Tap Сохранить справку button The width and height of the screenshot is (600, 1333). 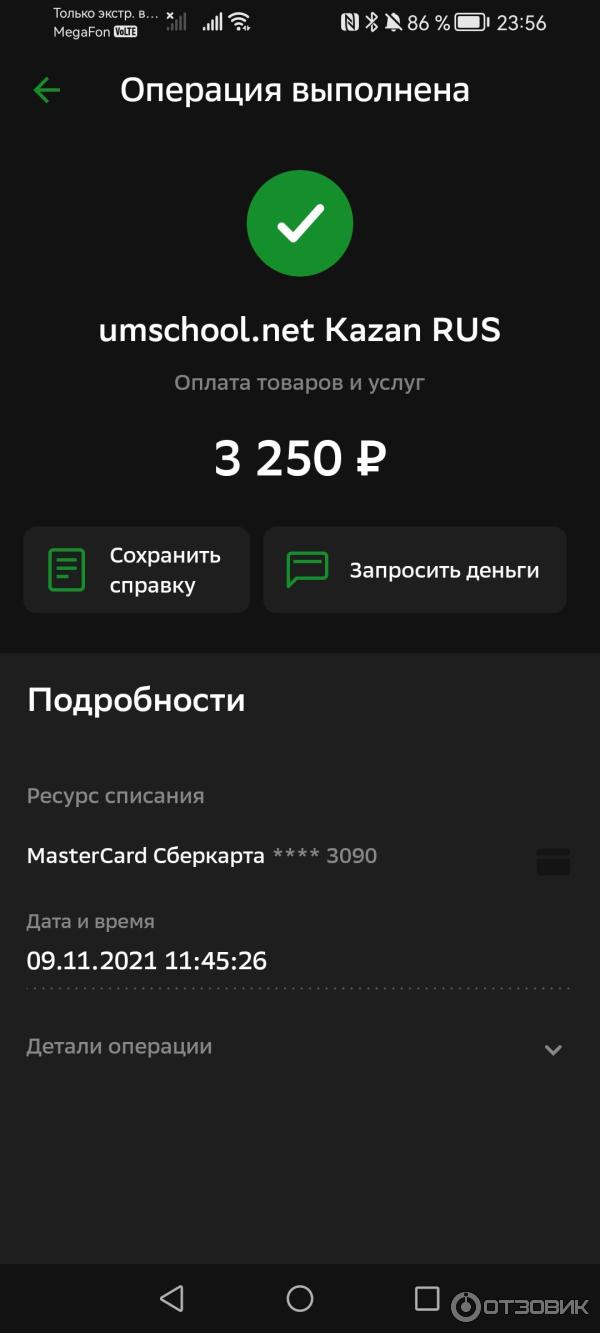coord(137,570)
